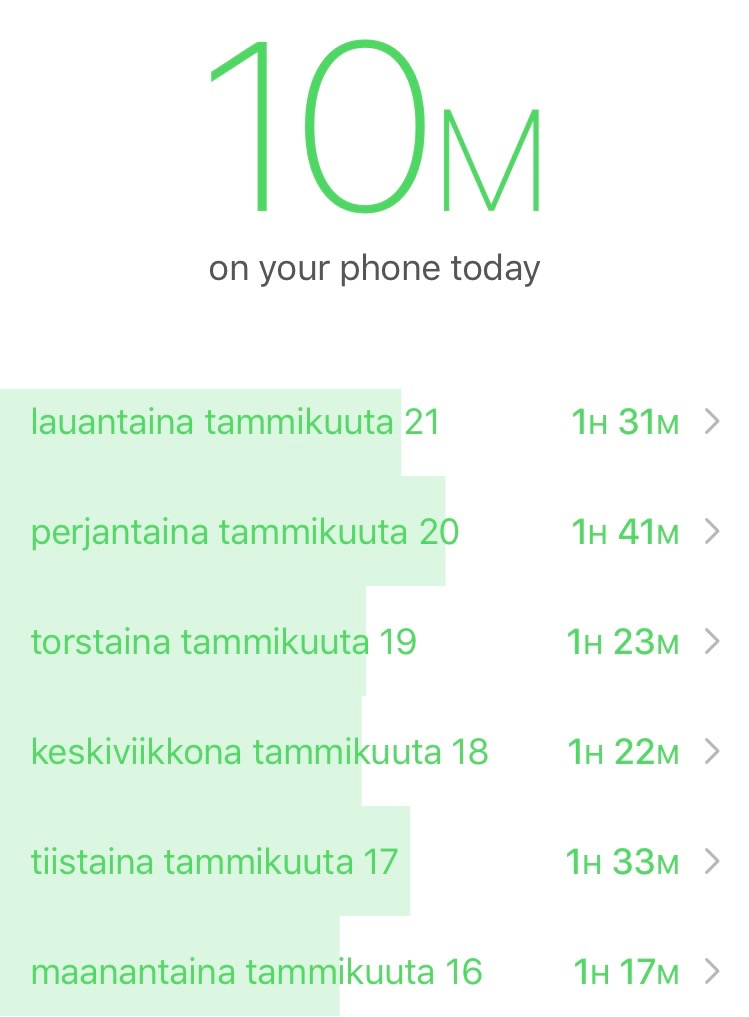This screenshot has width=749, height=1017.
Task: Tap the maanantaina tammikuuta 16 row
Action: coord(374,971)
